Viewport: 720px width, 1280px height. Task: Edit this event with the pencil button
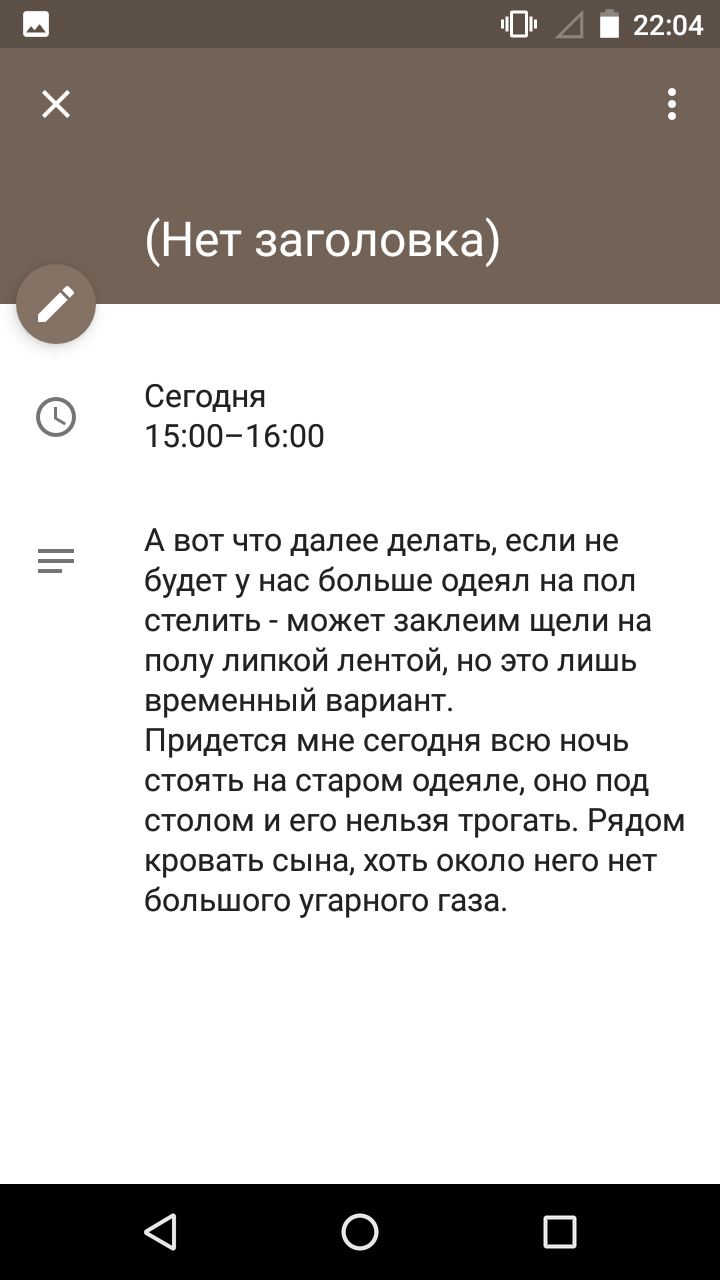(x=56, y=304)
